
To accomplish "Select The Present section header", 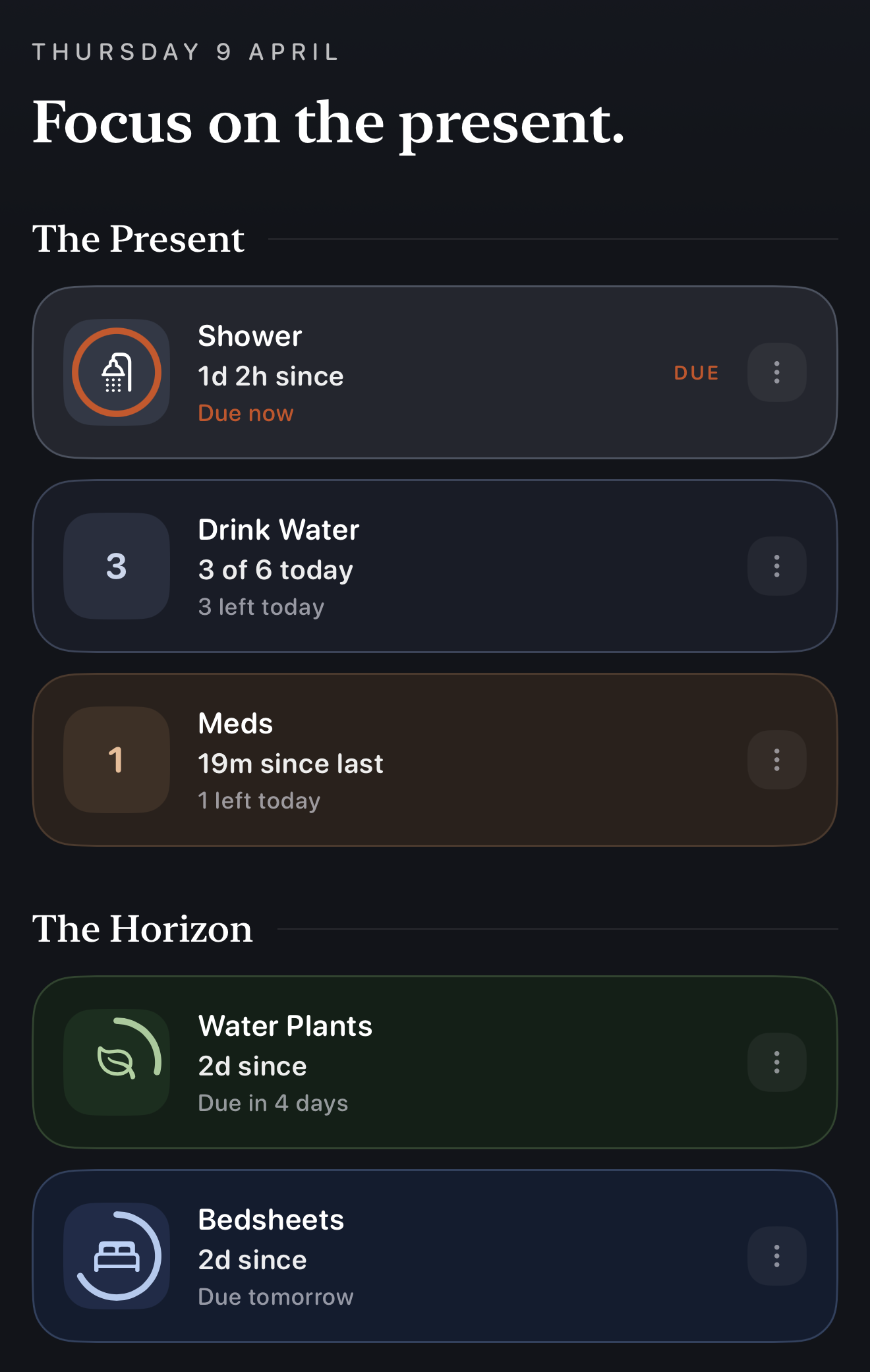I will tap(138, 239).
